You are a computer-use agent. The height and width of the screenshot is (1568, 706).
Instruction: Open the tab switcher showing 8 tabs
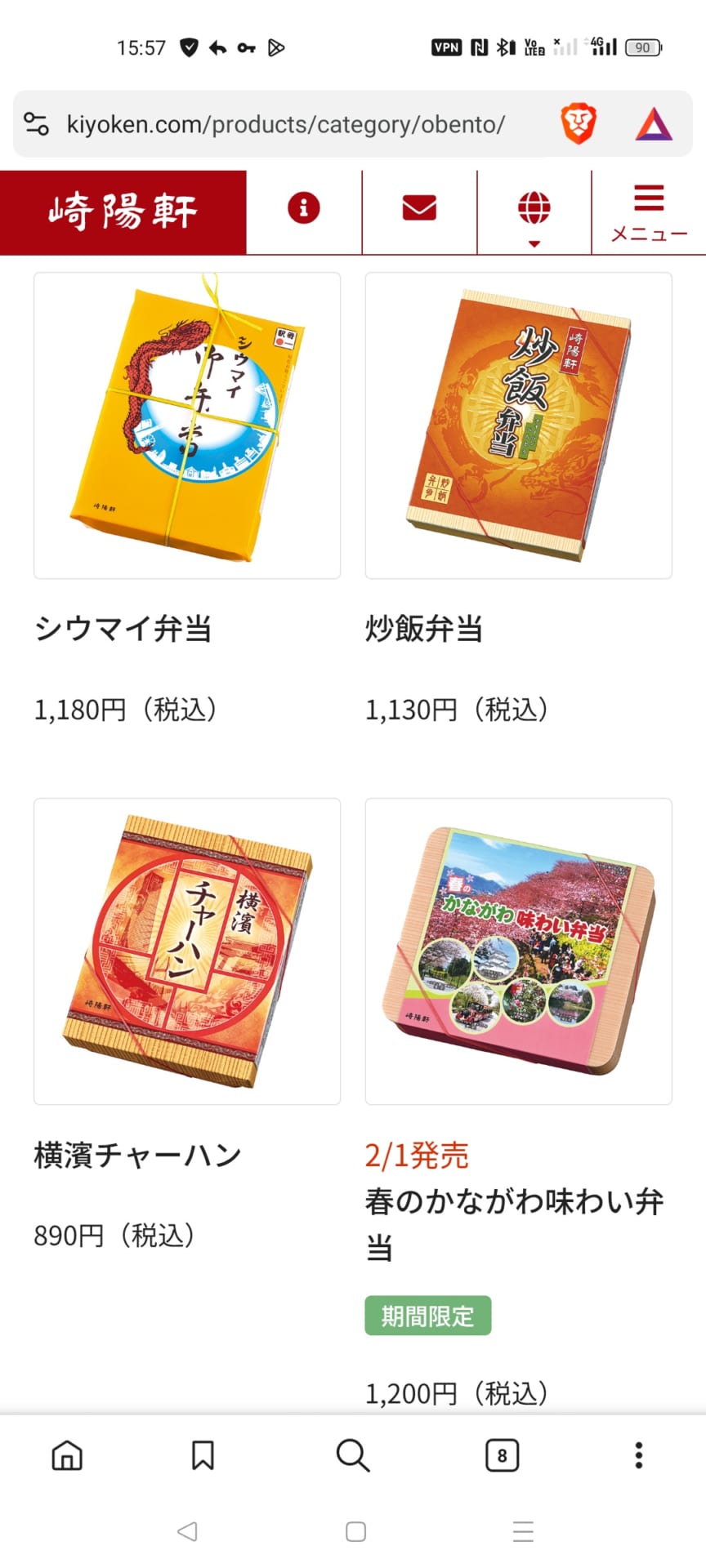tap(502, 1455)
